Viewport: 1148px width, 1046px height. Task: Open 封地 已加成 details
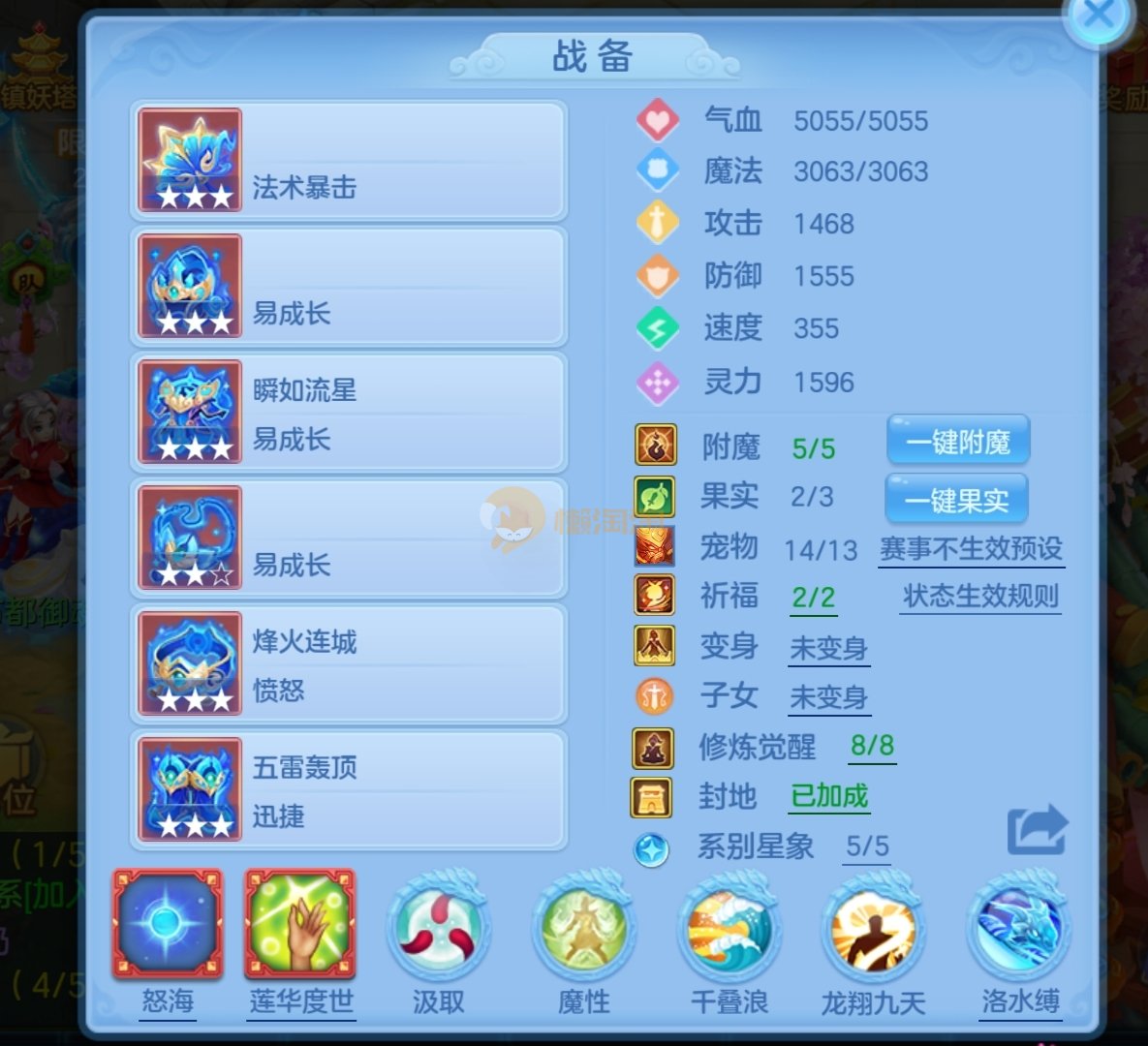click(x=829, y=796)
